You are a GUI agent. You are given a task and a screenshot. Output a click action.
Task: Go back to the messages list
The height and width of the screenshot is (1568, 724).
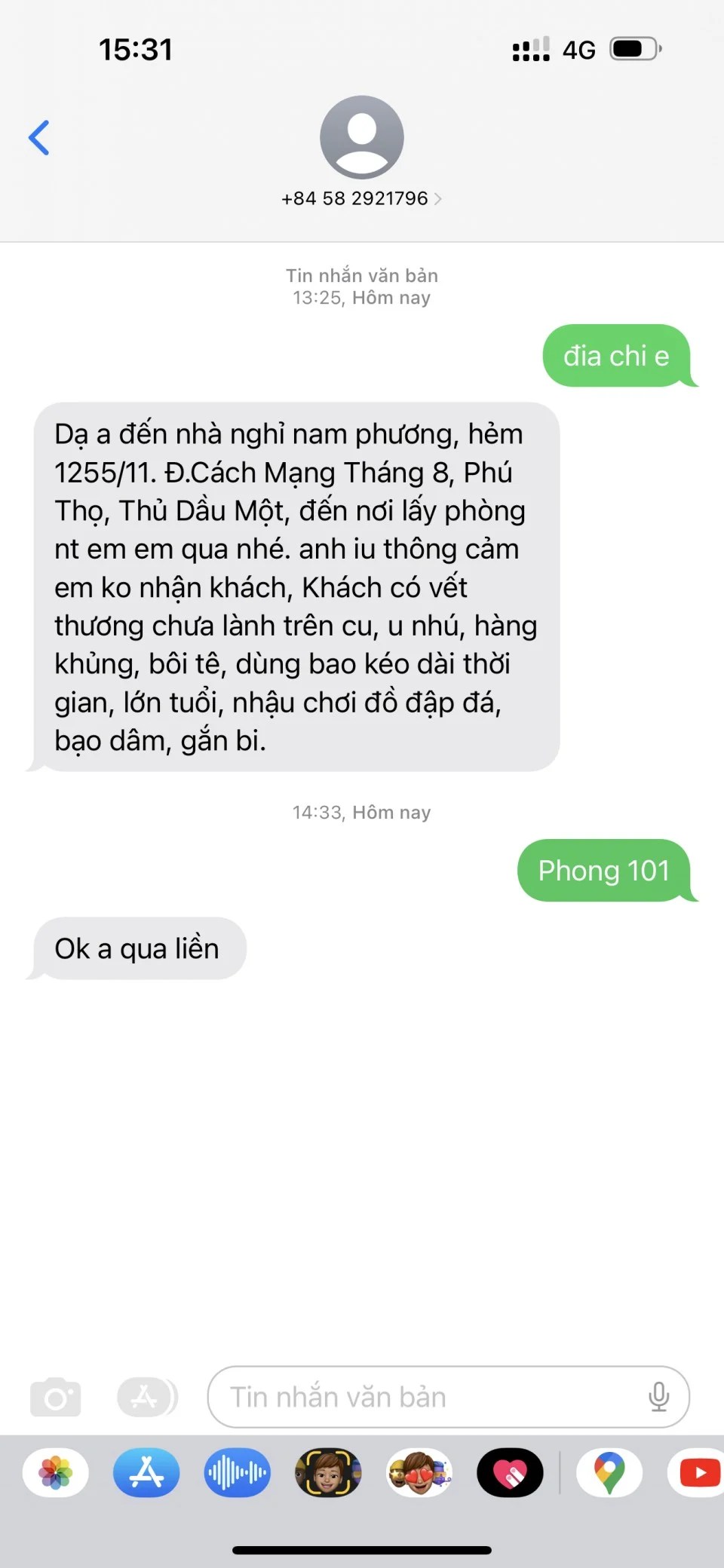(39, 138)
